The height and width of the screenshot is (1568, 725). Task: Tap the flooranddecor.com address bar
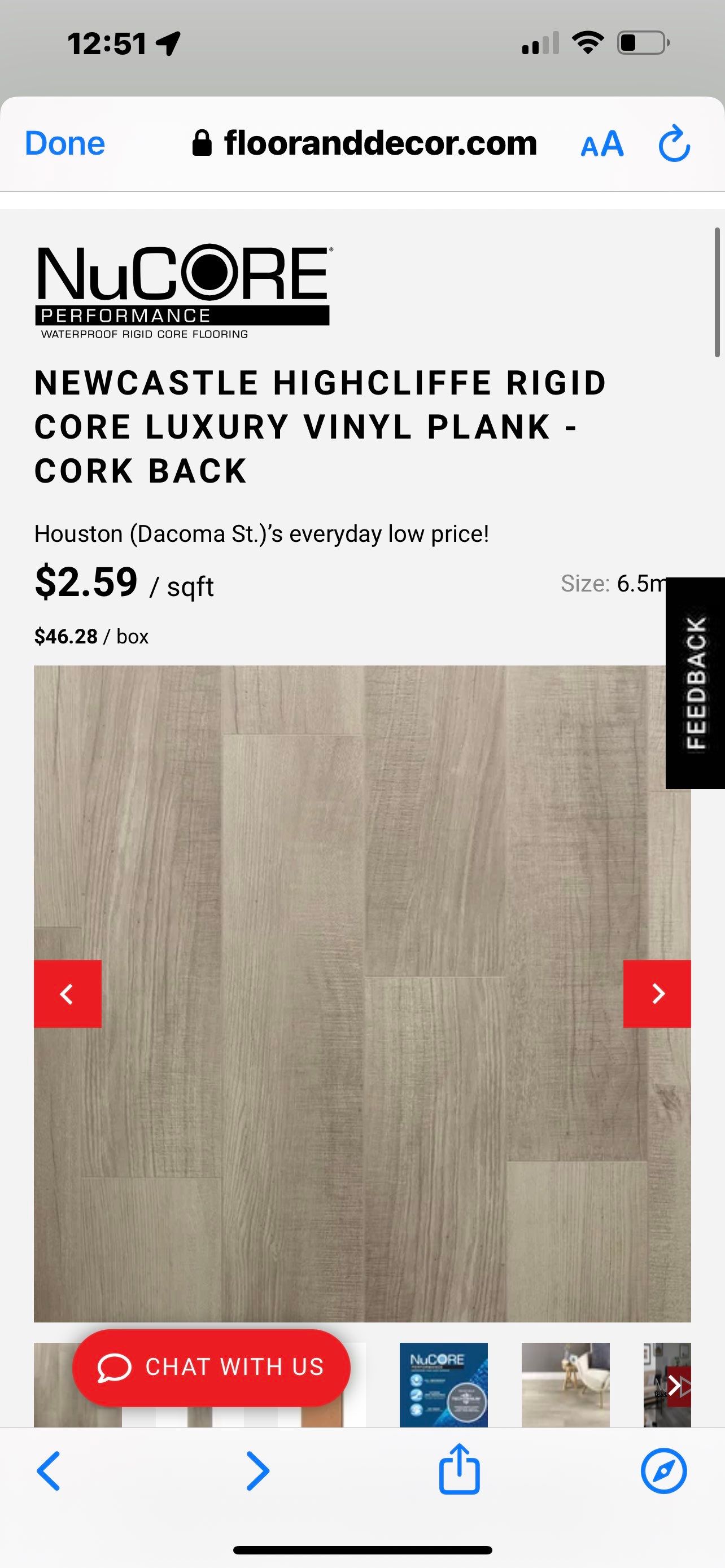tap(365, 144)
